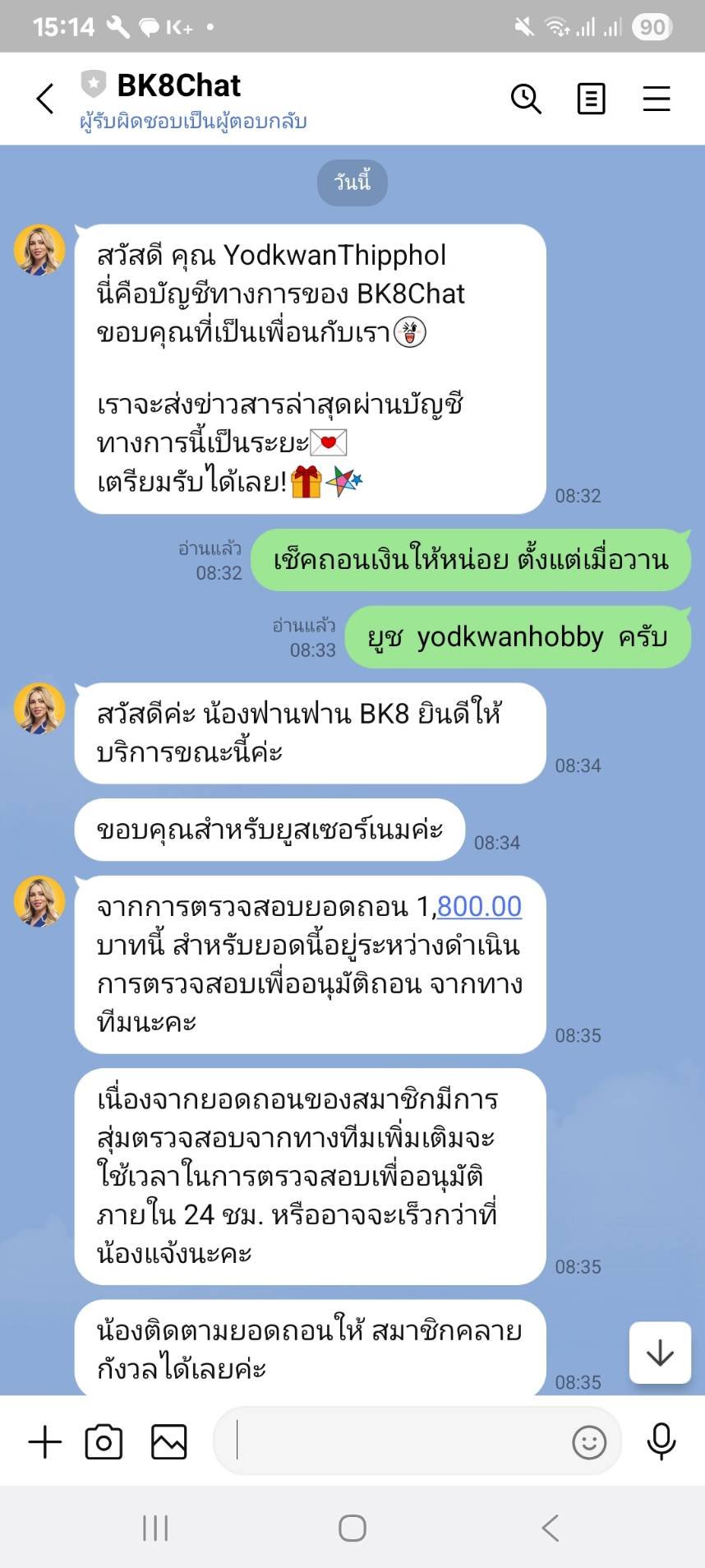Search within this chat
The image size is (705, 1568).
[x=526, y=99]
